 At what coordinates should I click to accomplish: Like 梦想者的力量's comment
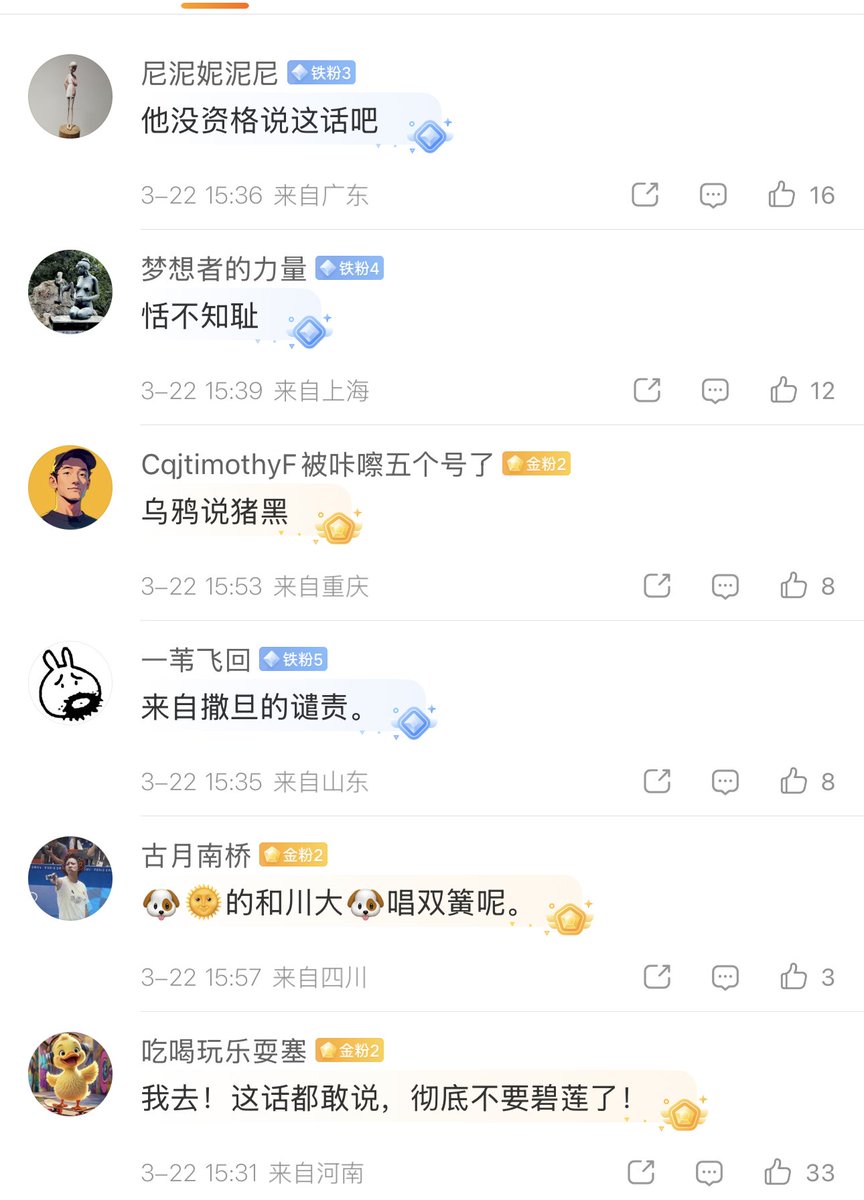pyautogui.click(x=784, y=390)
